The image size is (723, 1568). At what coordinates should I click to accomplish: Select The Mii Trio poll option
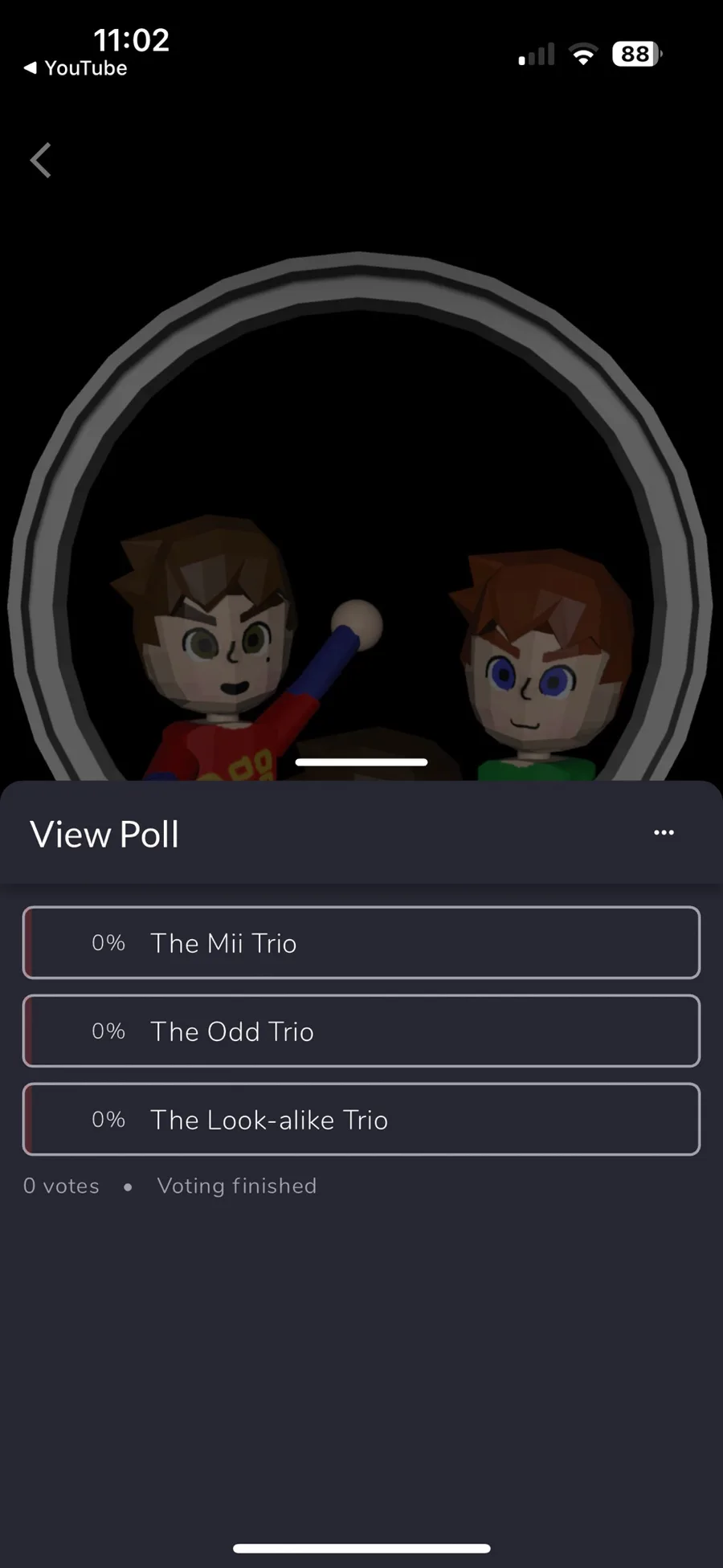[x=361, y=942]
